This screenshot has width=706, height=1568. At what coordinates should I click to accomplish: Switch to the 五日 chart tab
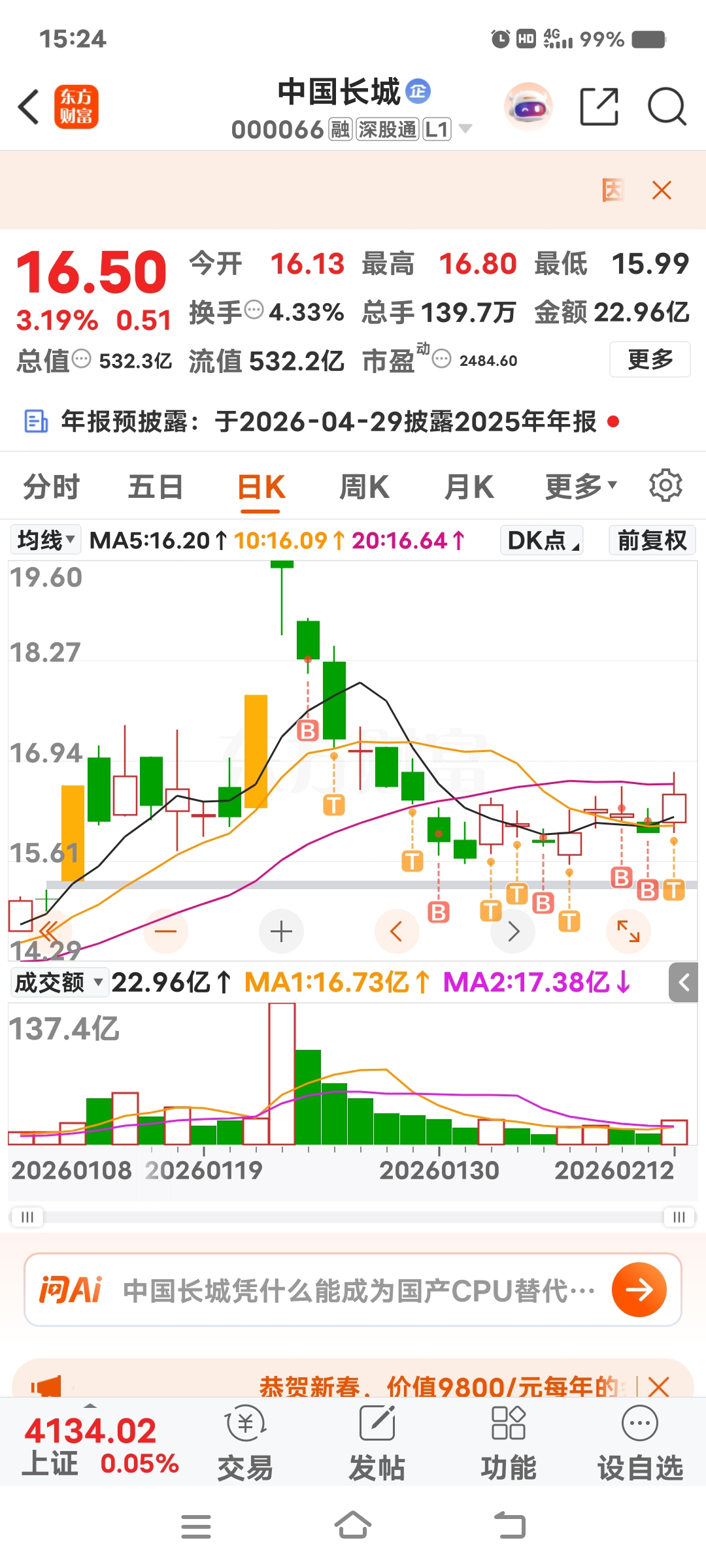click(x=156, y=487)
